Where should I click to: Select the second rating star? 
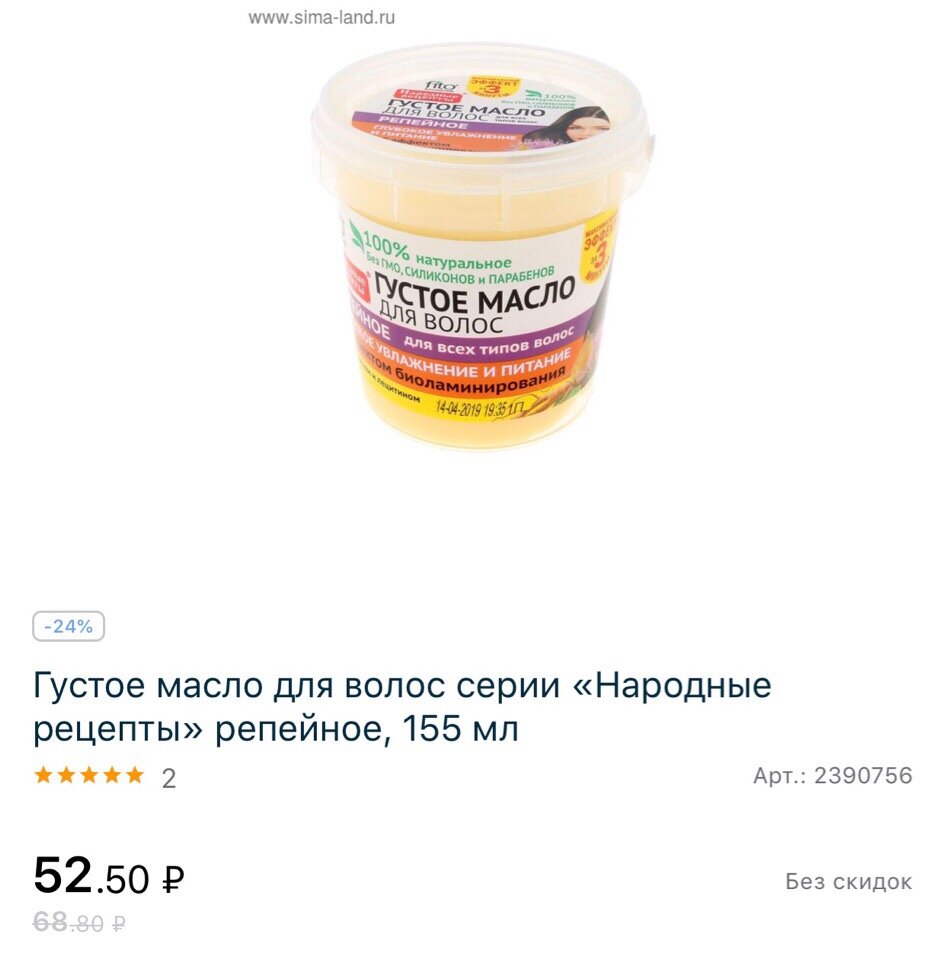[66, 773]
